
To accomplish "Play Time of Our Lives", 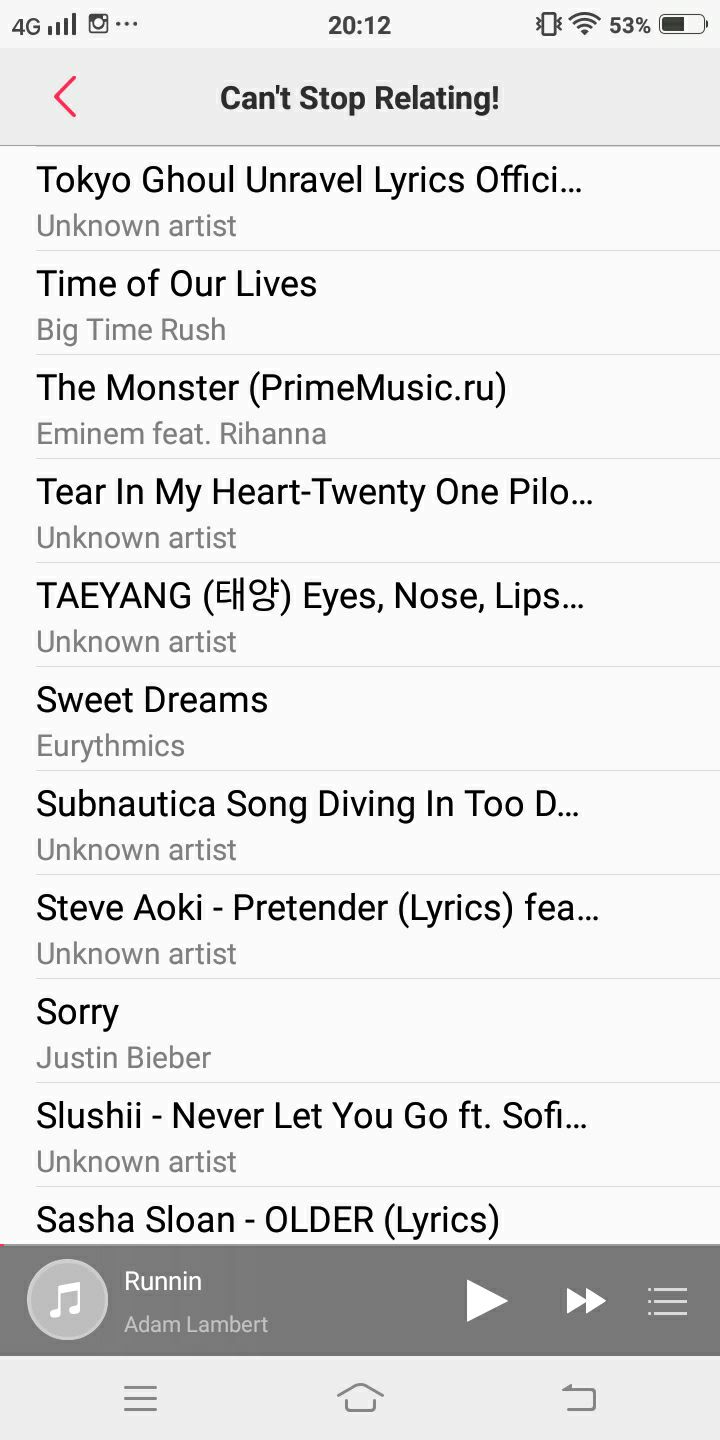I will [x=360, y=303].
